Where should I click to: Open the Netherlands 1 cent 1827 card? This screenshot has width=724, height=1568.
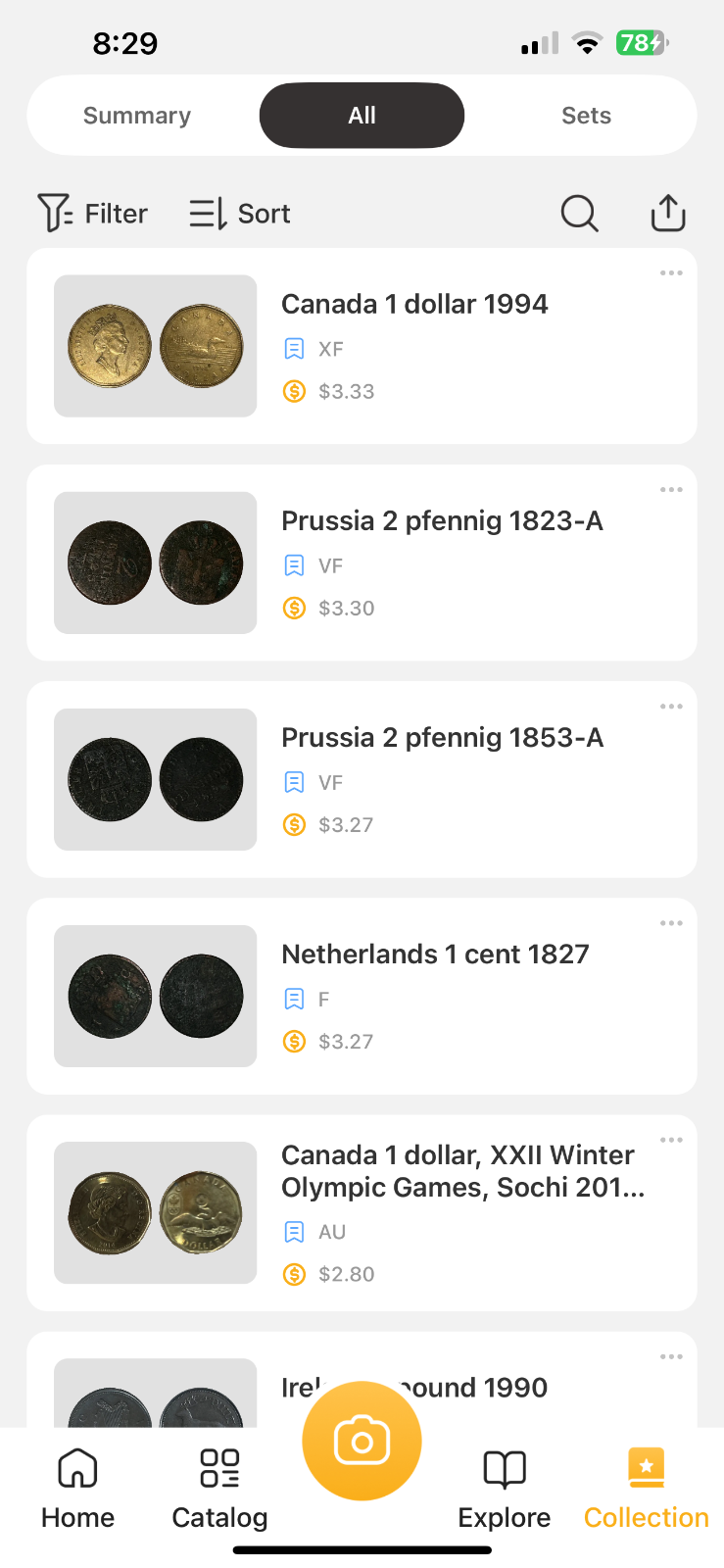tap(362, 996)
